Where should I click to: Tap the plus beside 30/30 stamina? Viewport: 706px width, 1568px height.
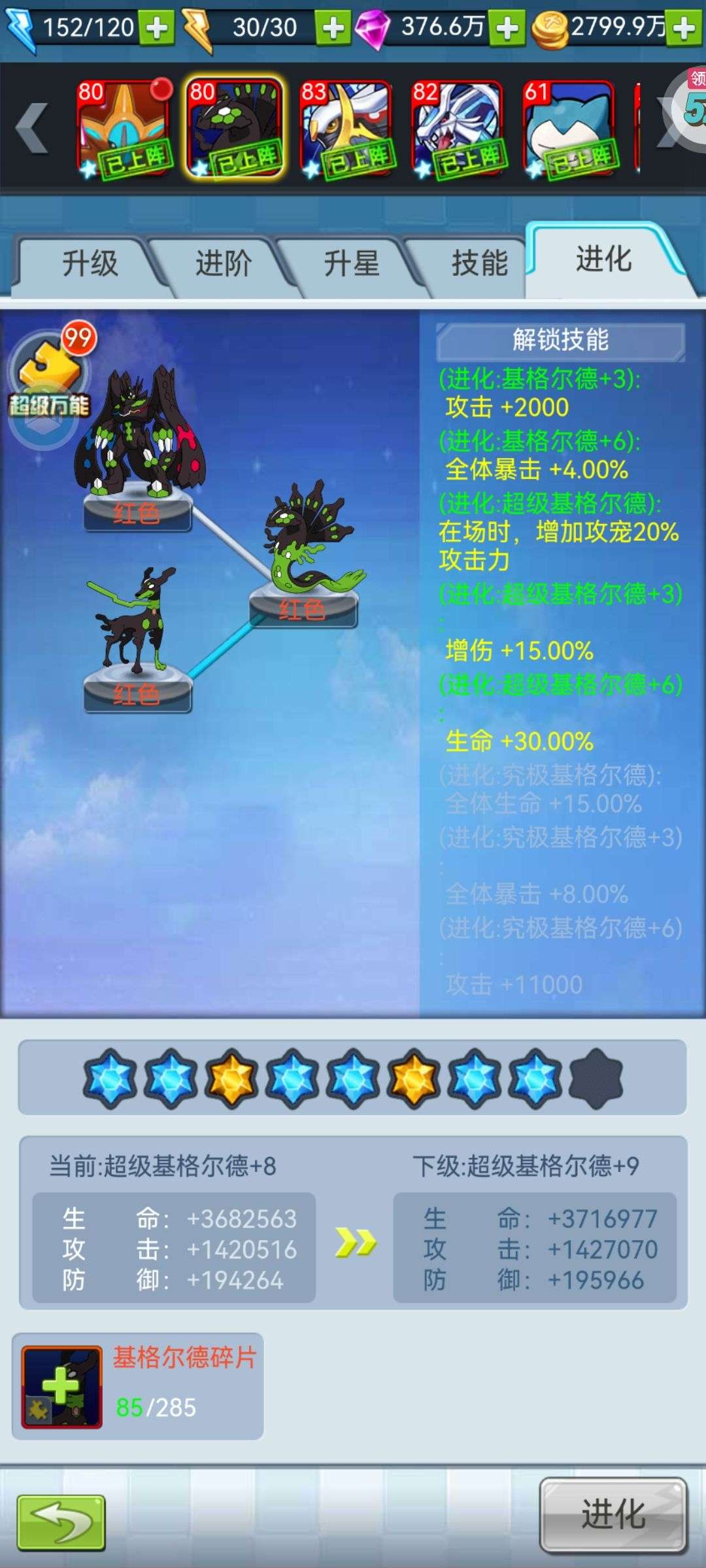pos(333,28)
